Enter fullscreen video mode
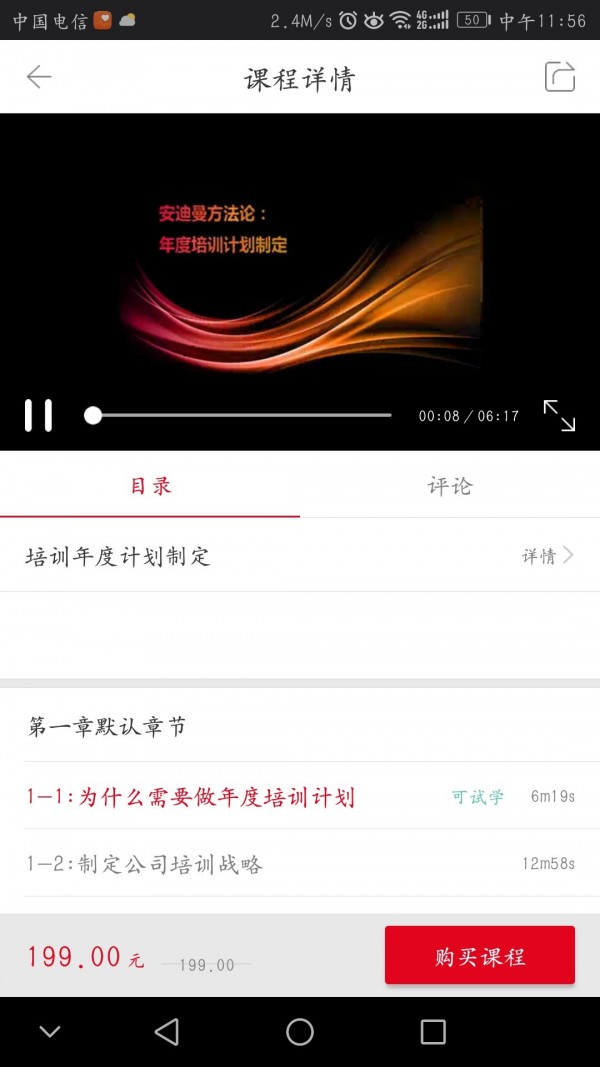The image size is (600, 1067). [x=559, y=415]
